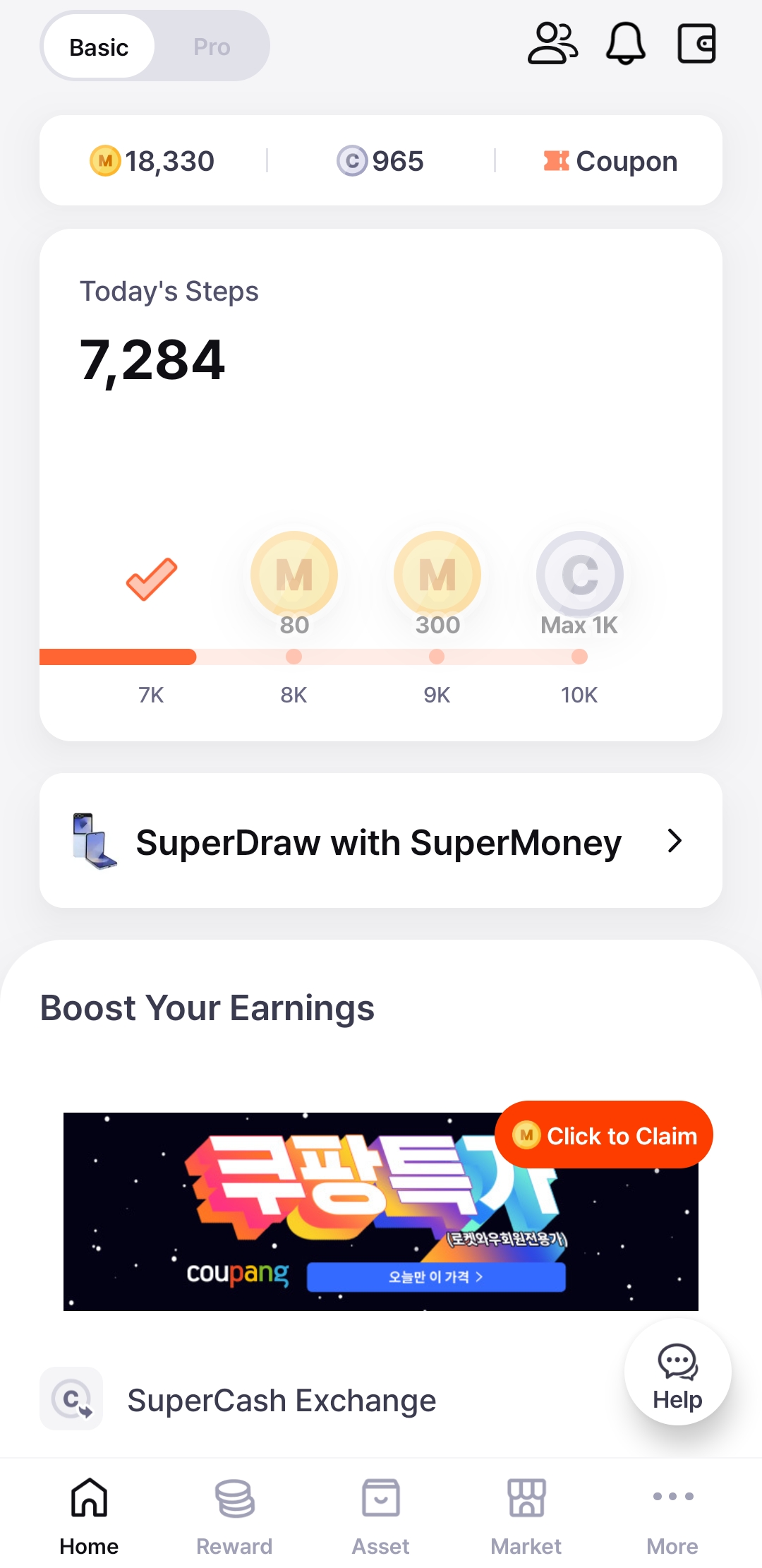Open the notifications bell
The image size is (762, 1568).
(626, 44)
